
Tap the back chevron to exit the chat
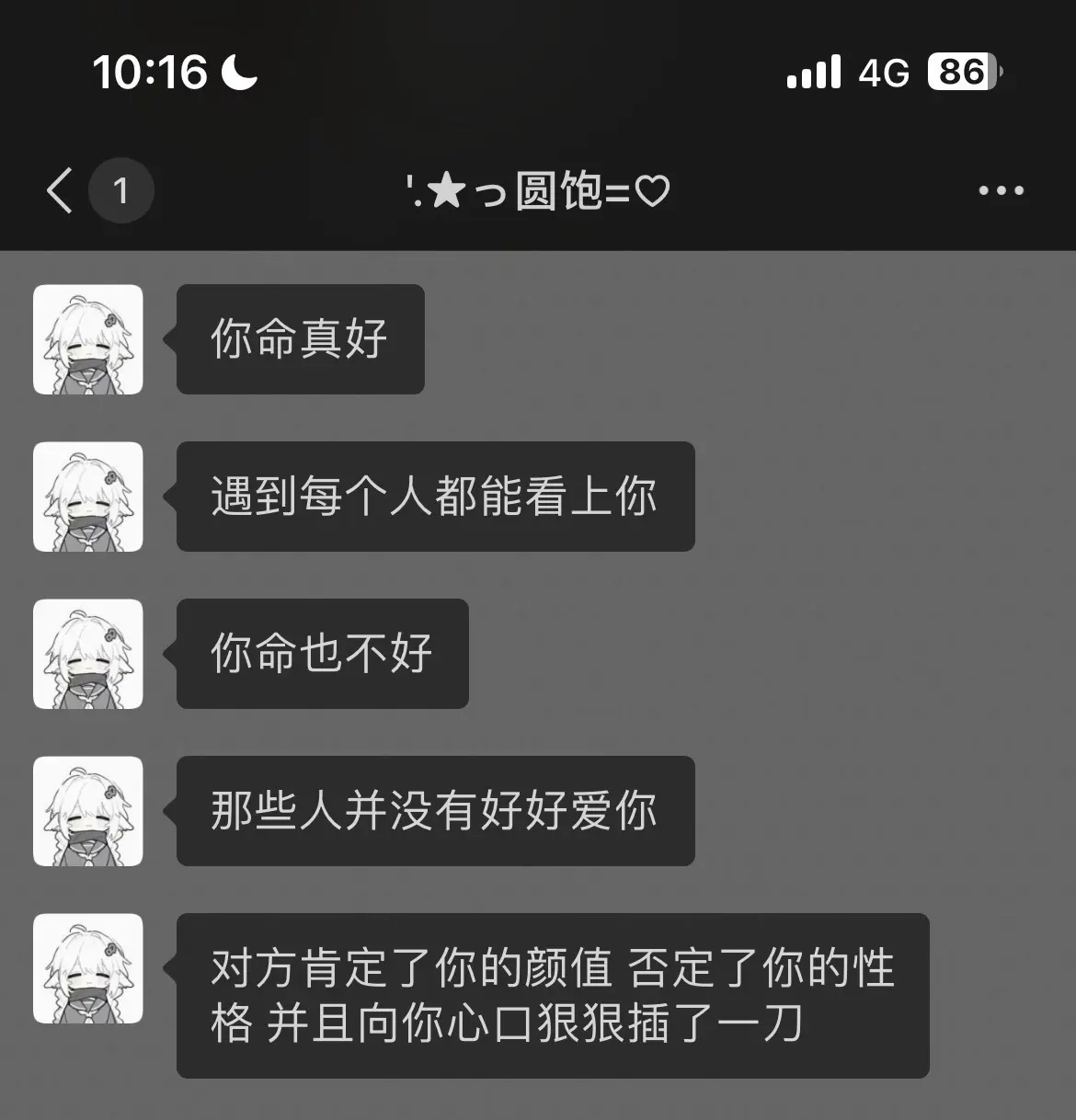[x=58, y=190]
